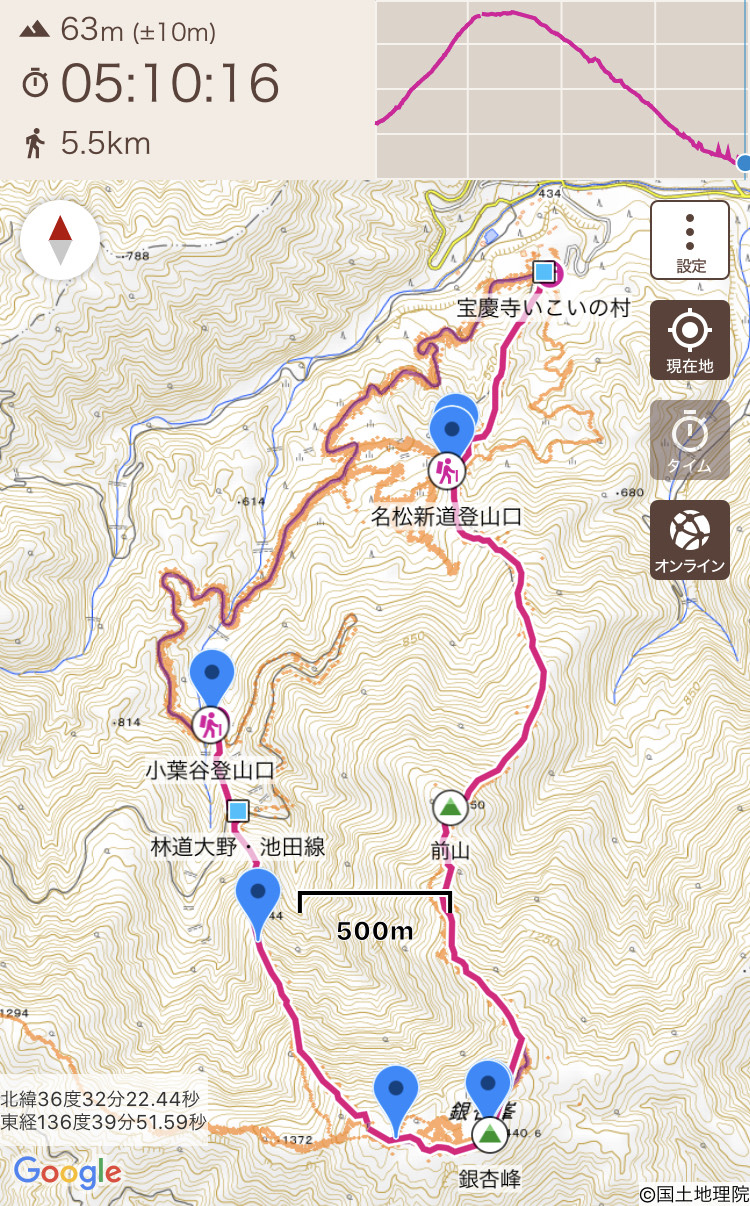
Task: Center map on 現在地 current location
Action: 690,340
